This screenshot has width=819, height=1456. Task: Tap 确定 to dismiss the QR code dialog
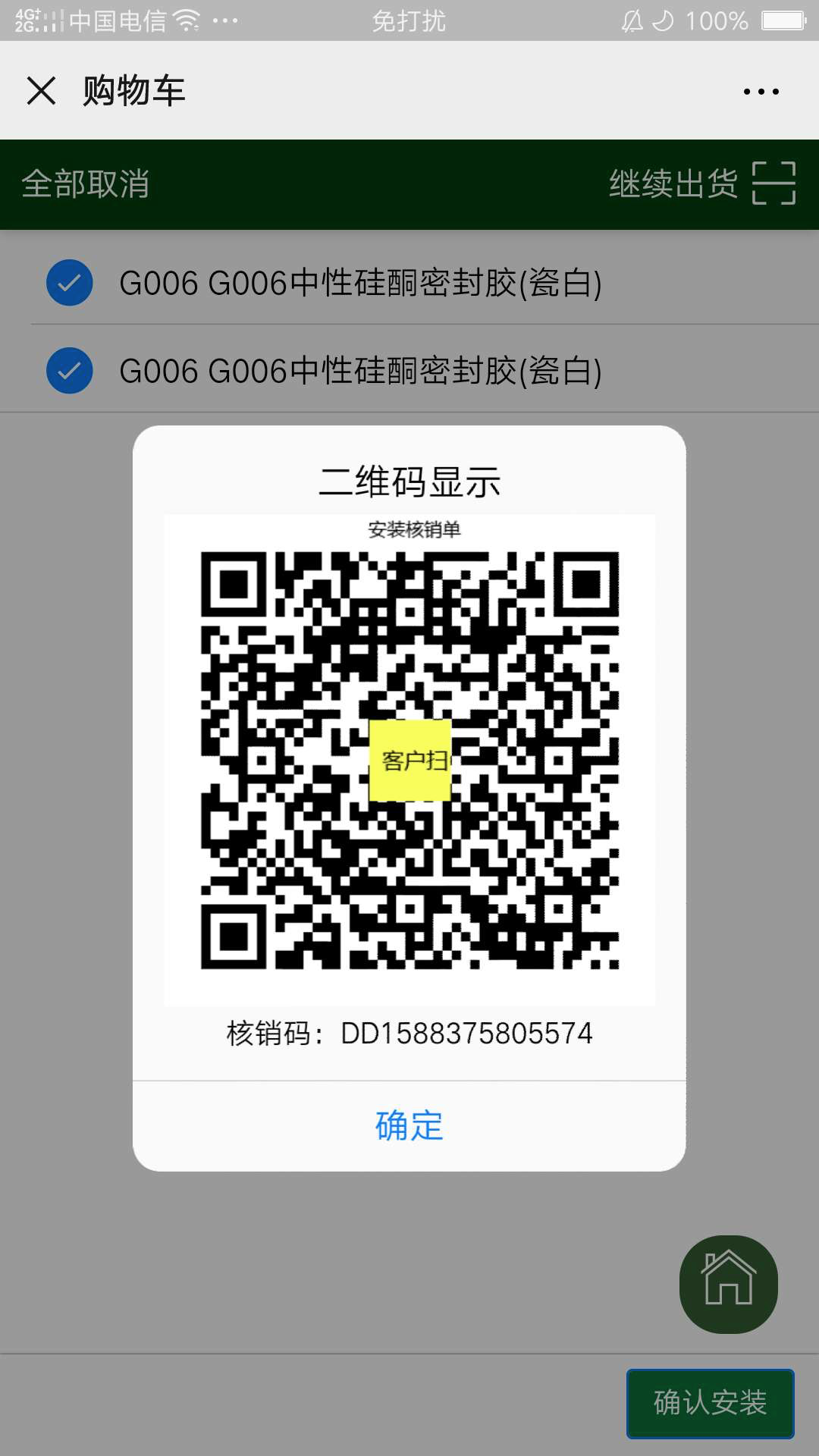pos(409,1125)
